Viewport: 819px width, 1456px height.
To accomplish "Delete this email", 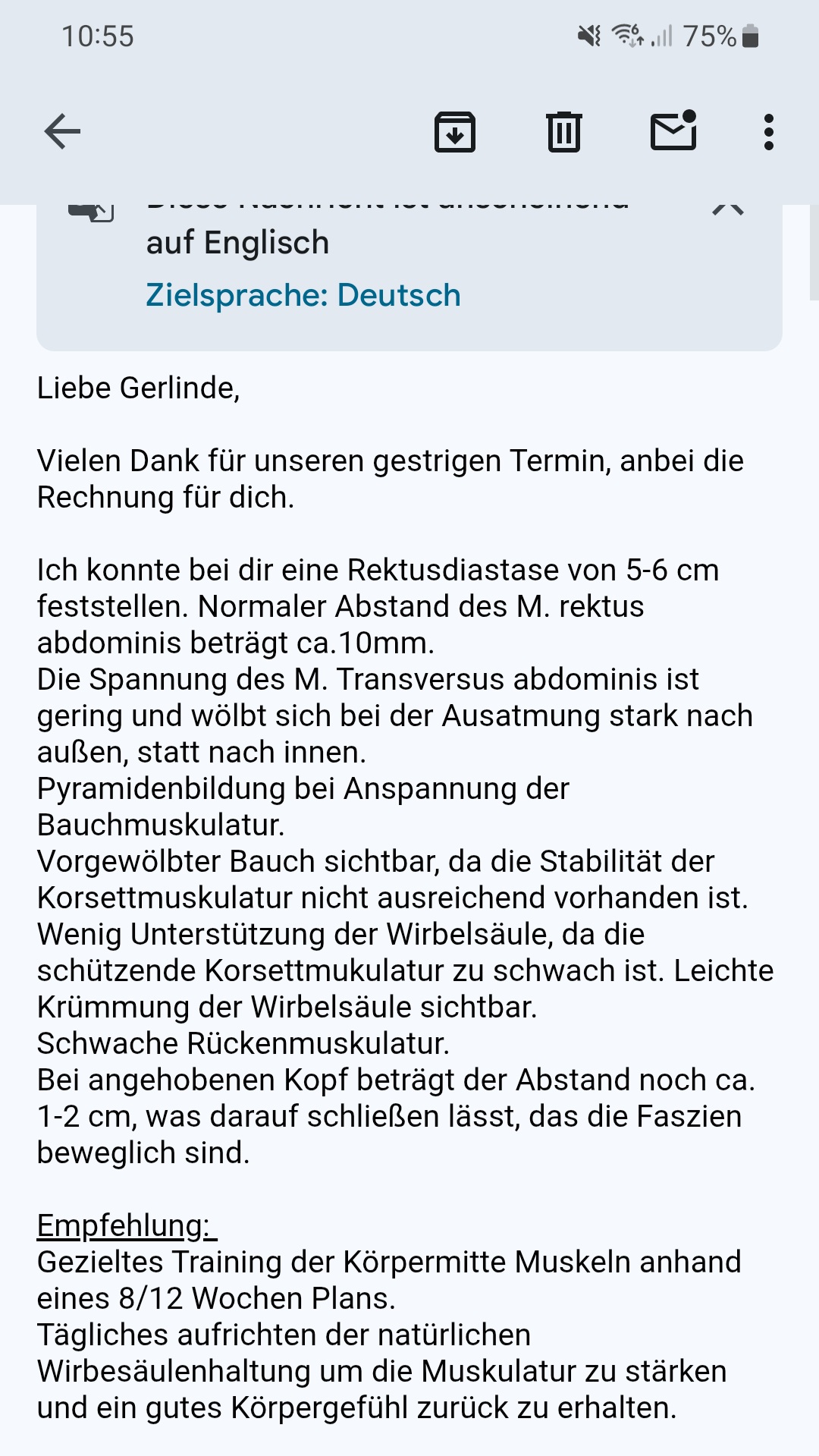I will [563, 132].
